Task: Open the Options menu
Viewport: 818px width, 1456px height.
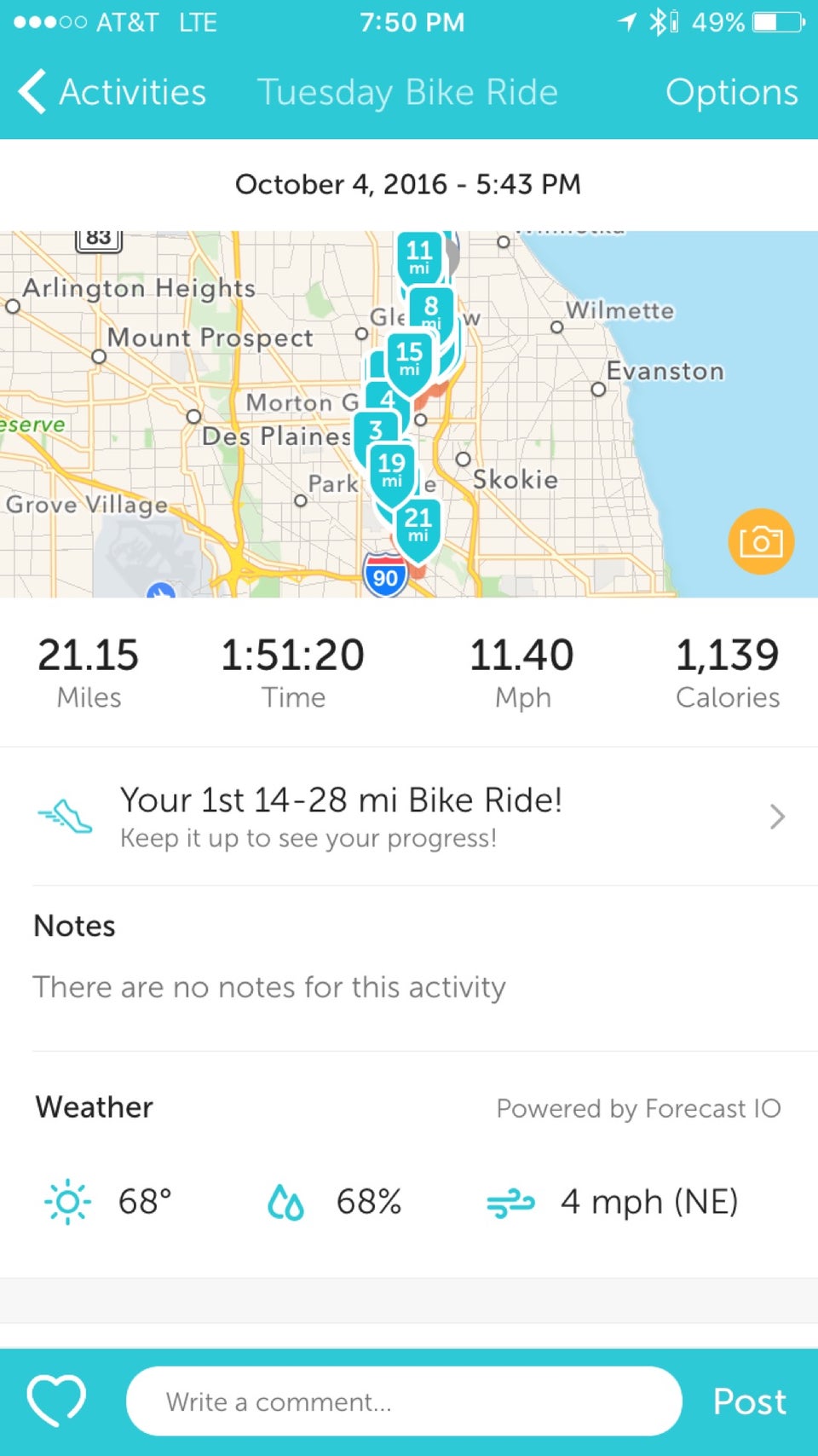Action: [731, 92]
